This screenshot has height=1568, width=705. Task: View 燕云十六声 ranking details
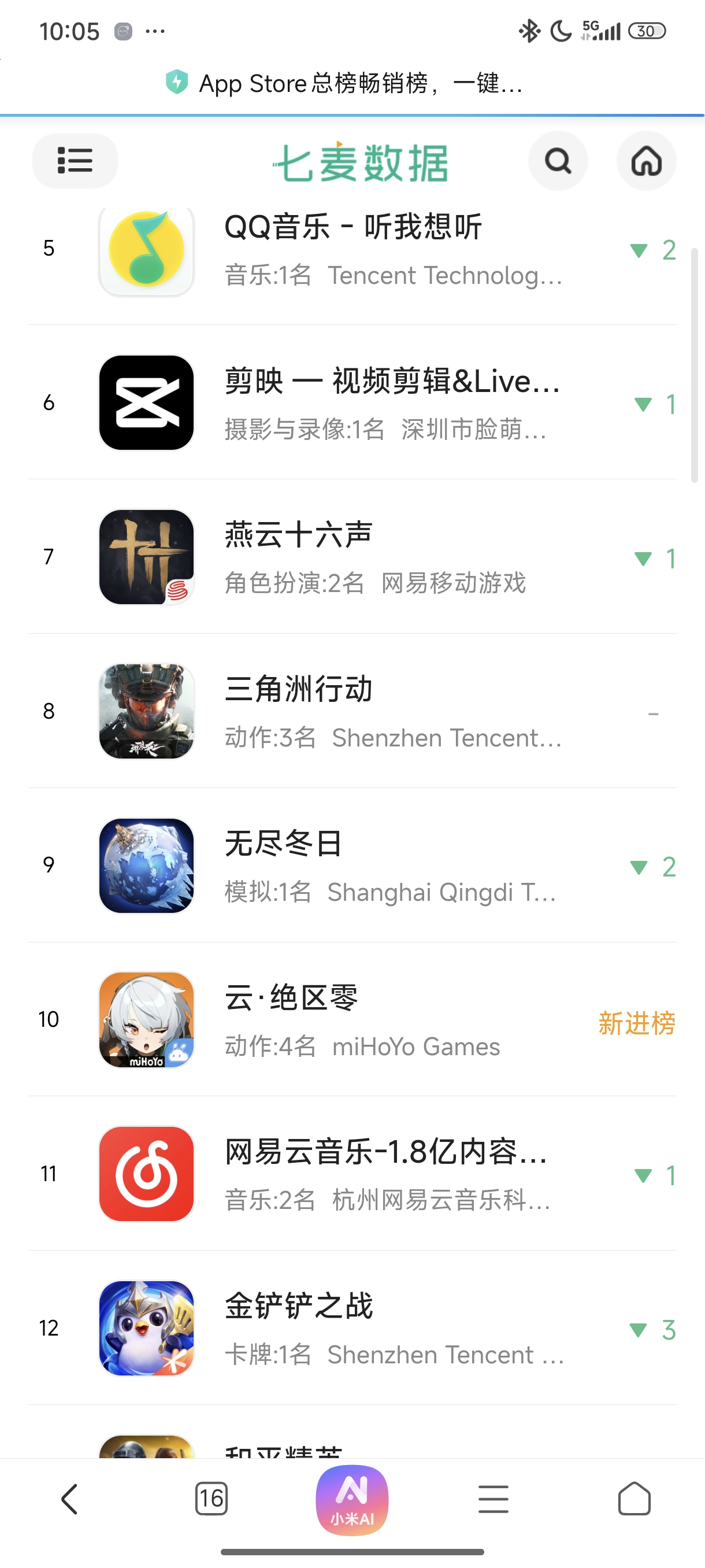353,557
